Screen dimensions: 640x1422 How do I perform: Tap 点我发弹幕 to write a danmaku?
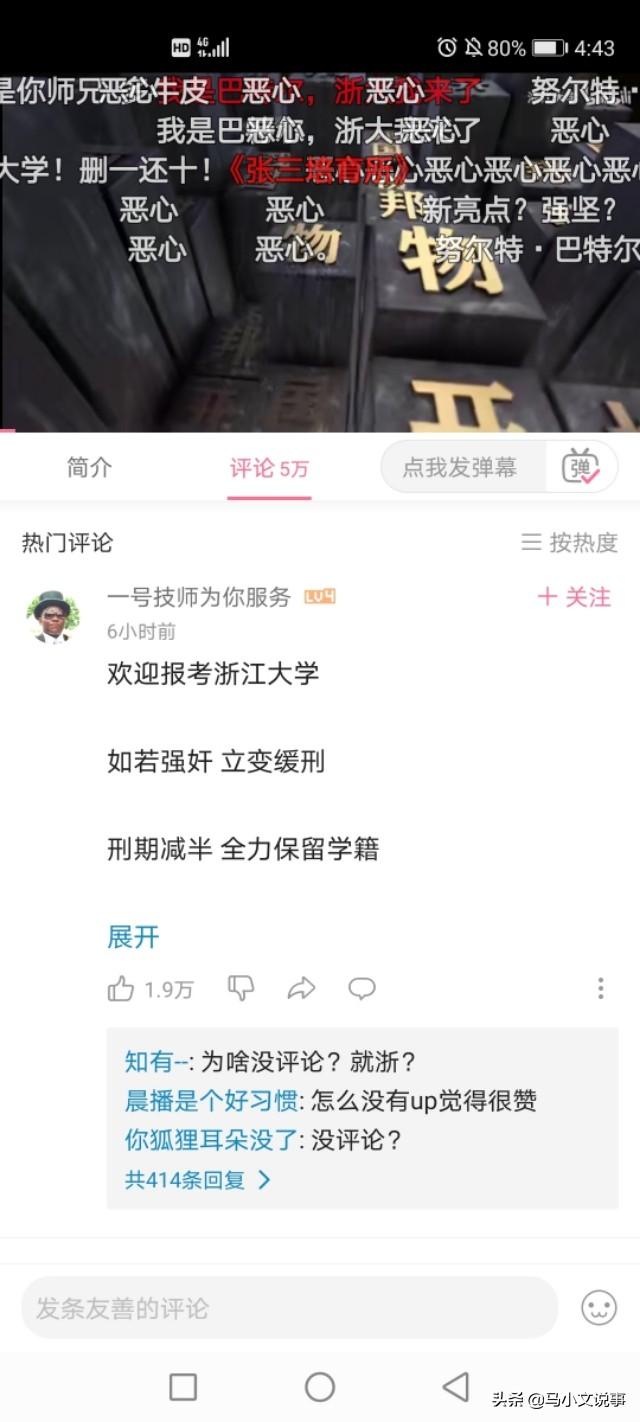pos(459,467)
